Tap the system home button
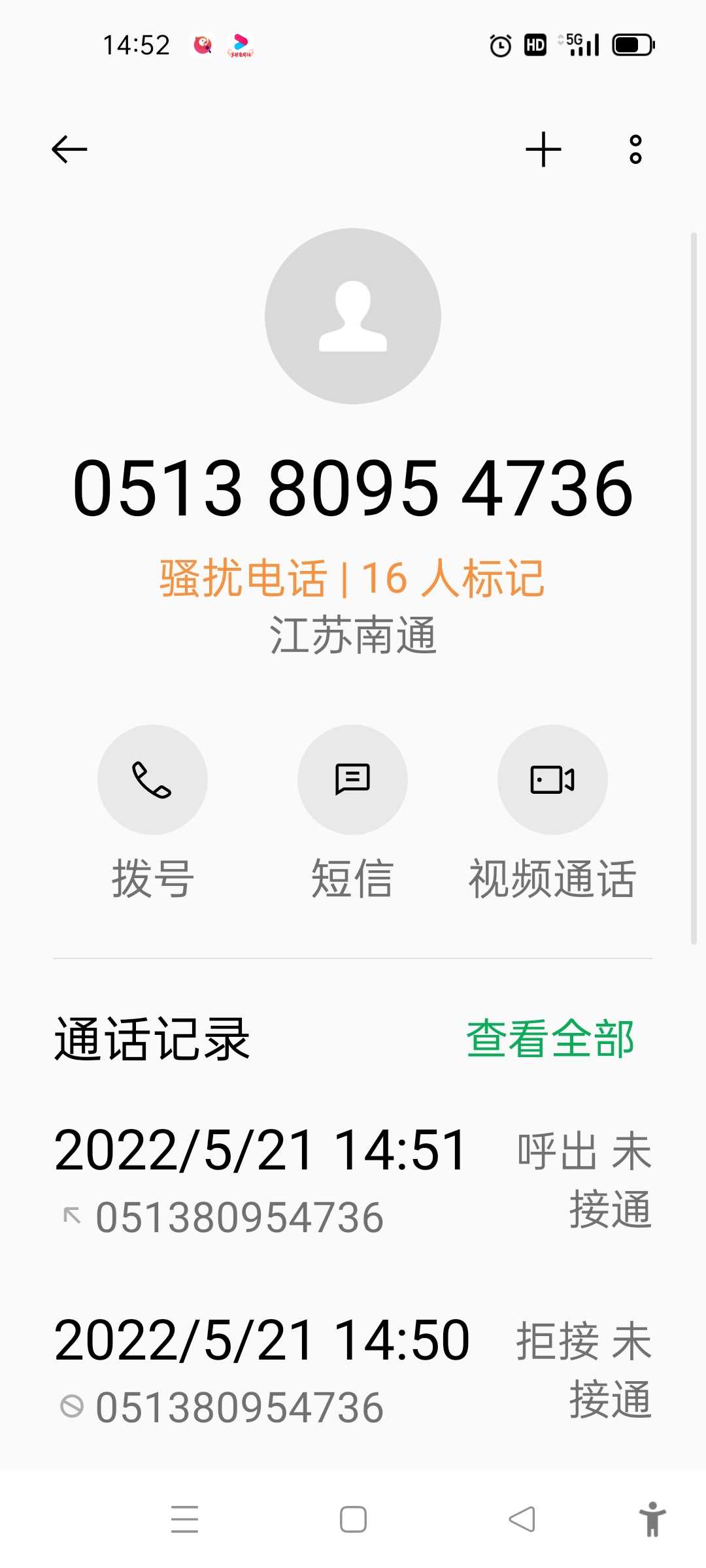The width and height of the screenshot is (706, 1568). click(353, 1519)
